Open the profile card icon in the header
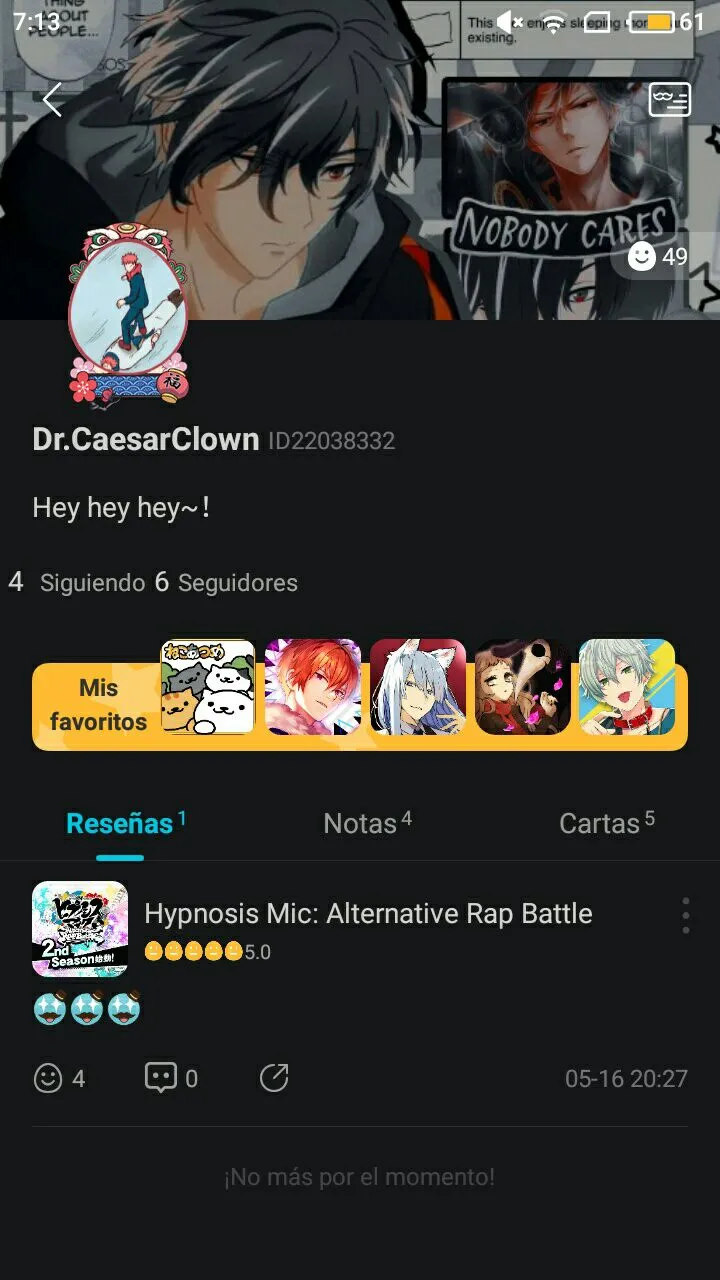 [x=669, y=100]
